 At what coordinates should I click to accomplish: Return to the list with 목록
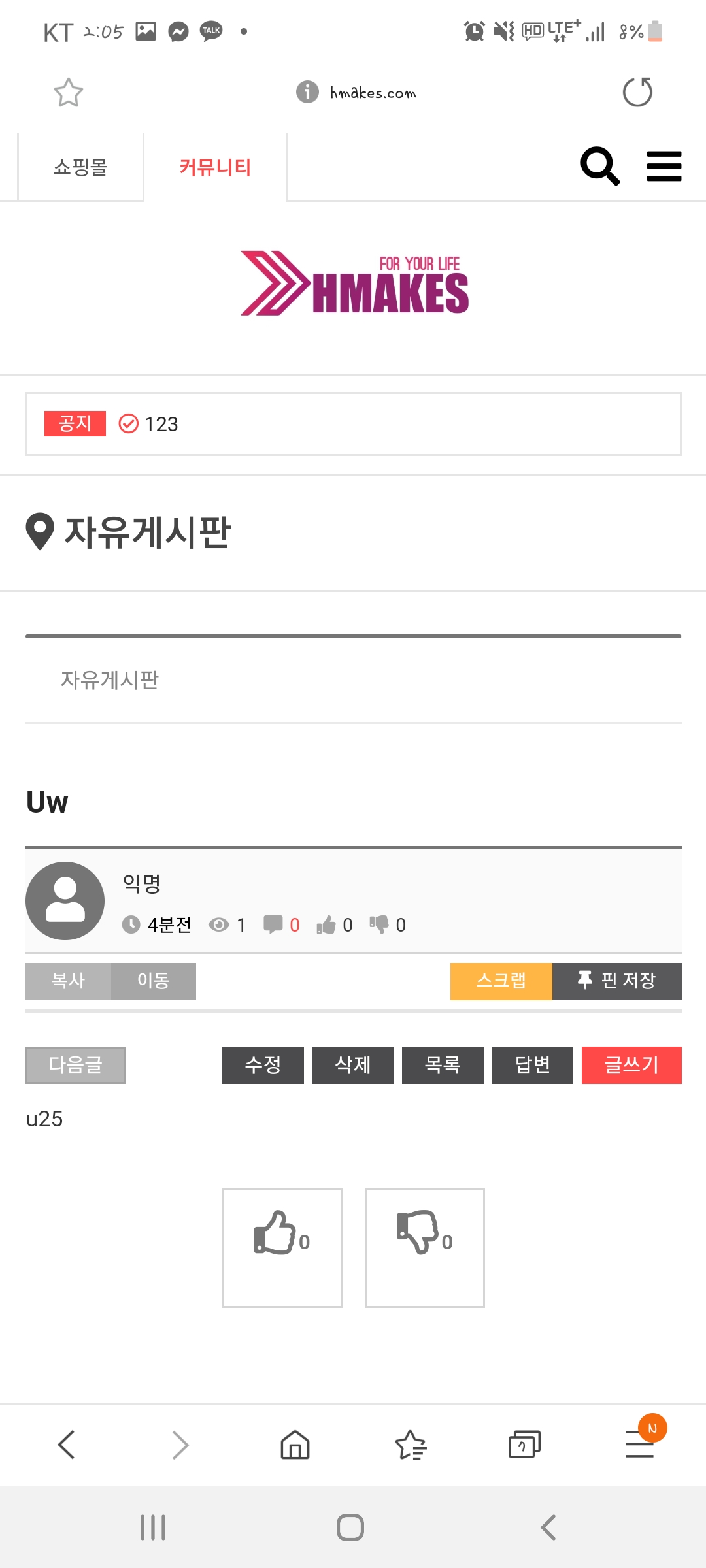pyautogui.click(x=443, y=1065)
